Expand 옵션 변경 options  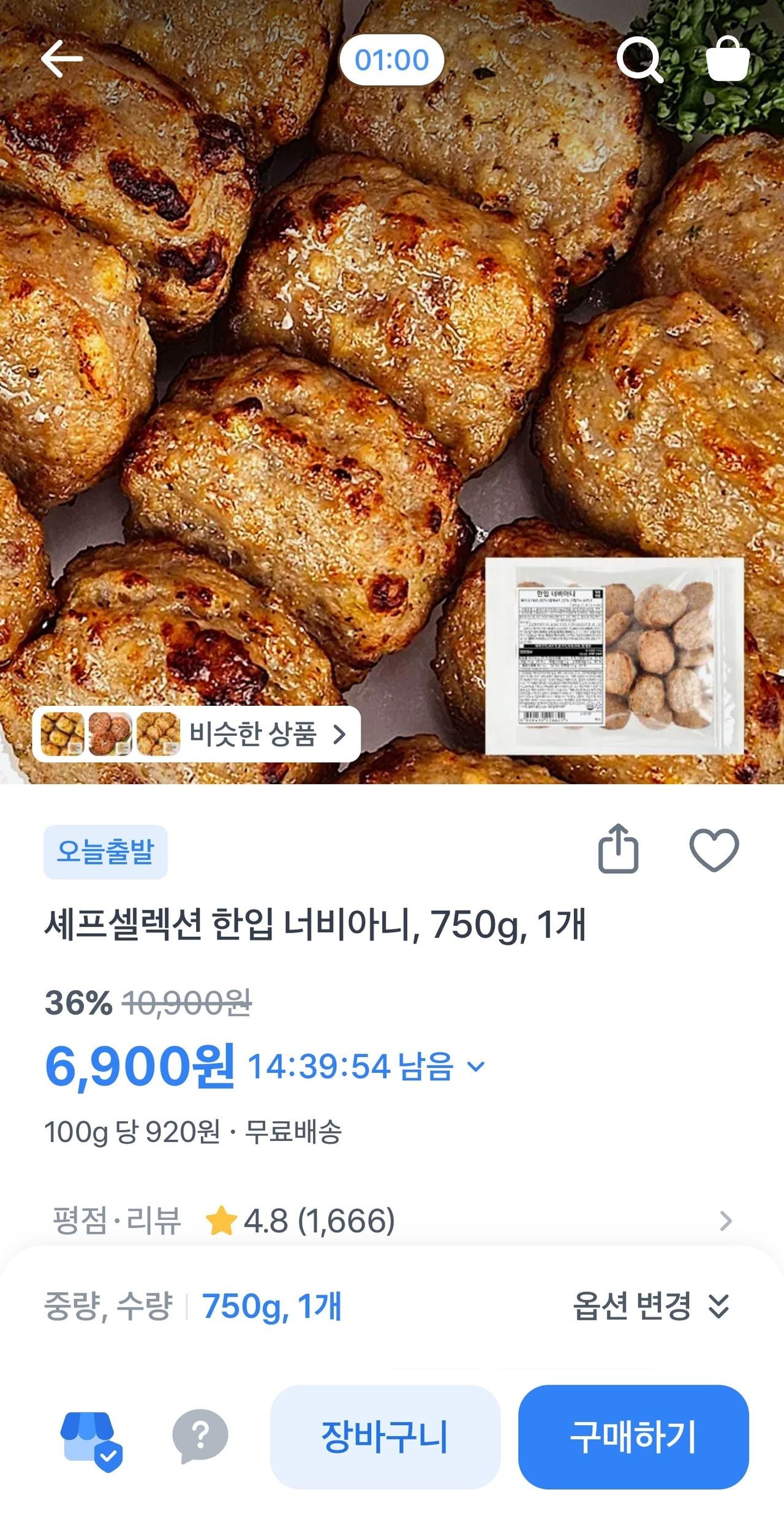click(651, 1306)
